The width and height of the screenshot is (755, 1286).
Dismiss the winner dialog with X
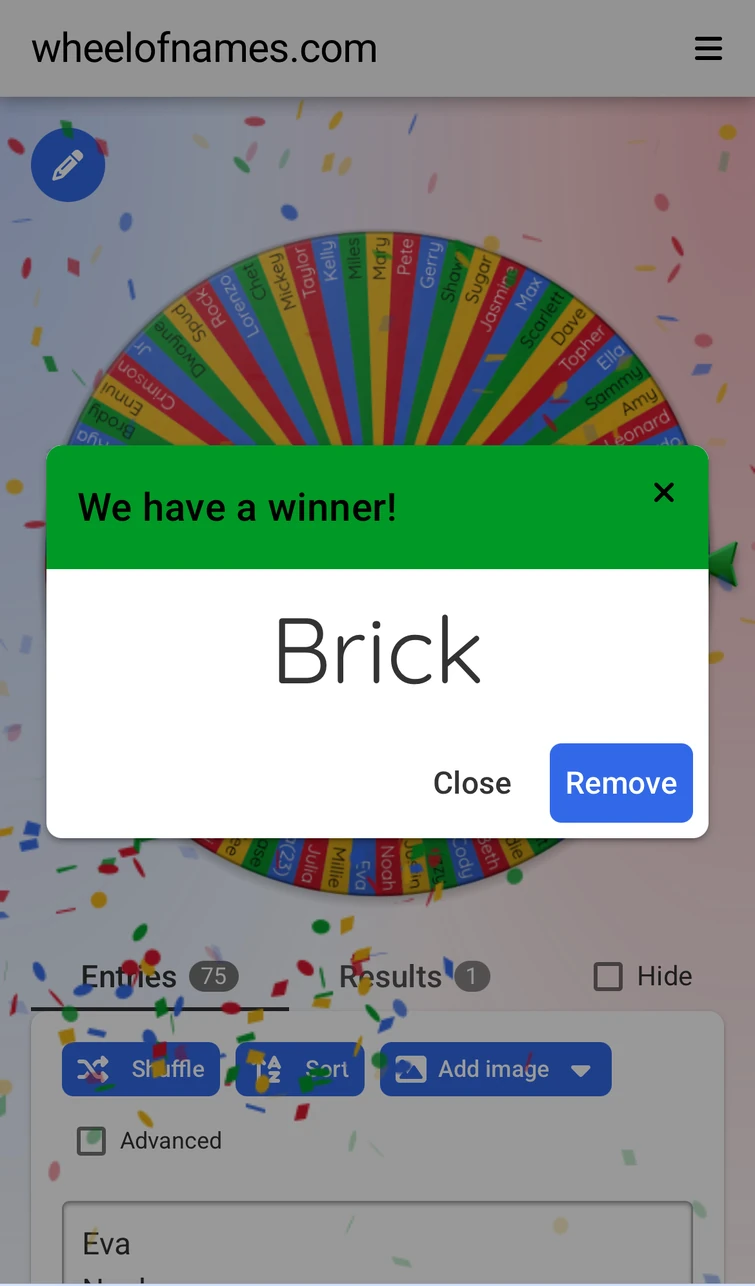click(x=664, y=492)
